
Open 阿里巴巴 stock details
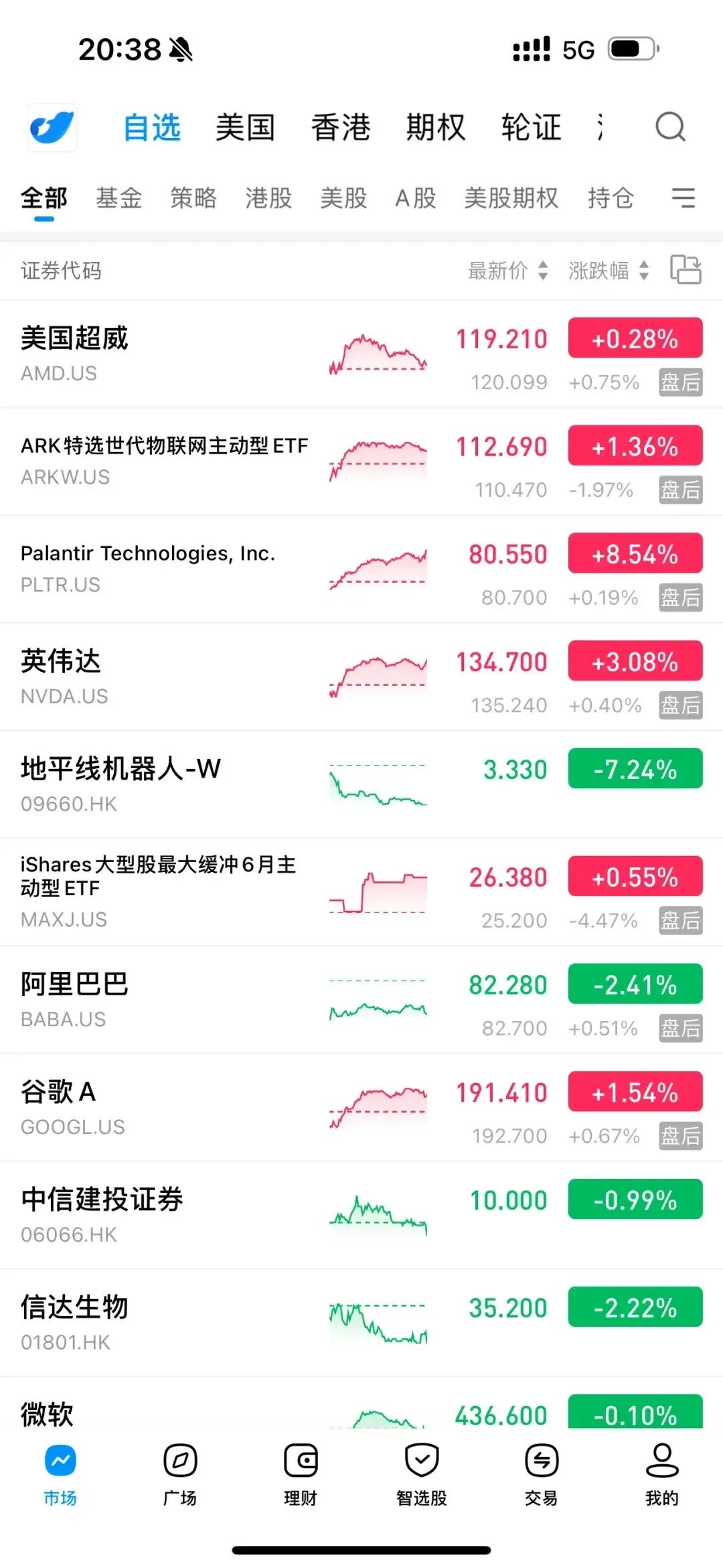point(167,998)
